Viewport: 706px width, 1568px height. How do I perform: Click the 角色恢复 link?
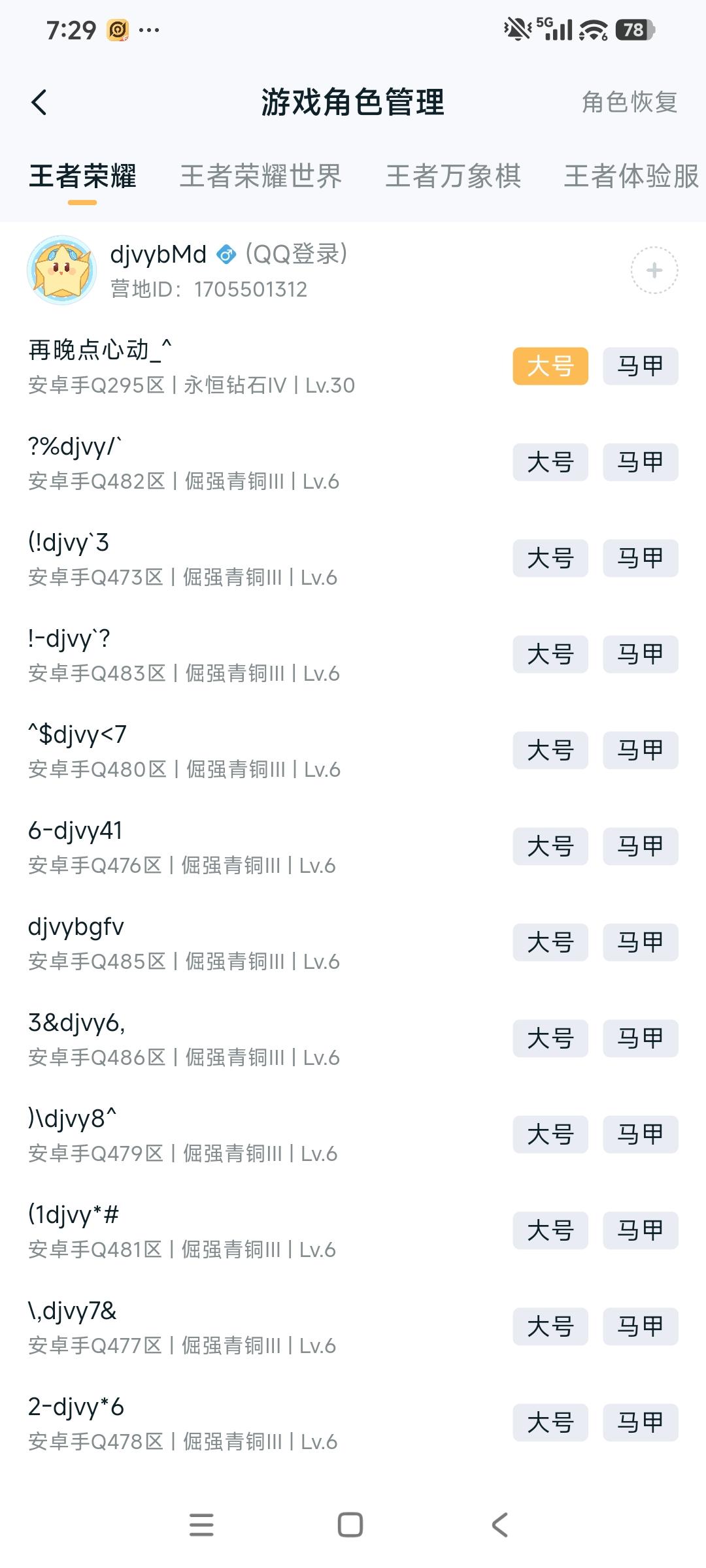629,103
